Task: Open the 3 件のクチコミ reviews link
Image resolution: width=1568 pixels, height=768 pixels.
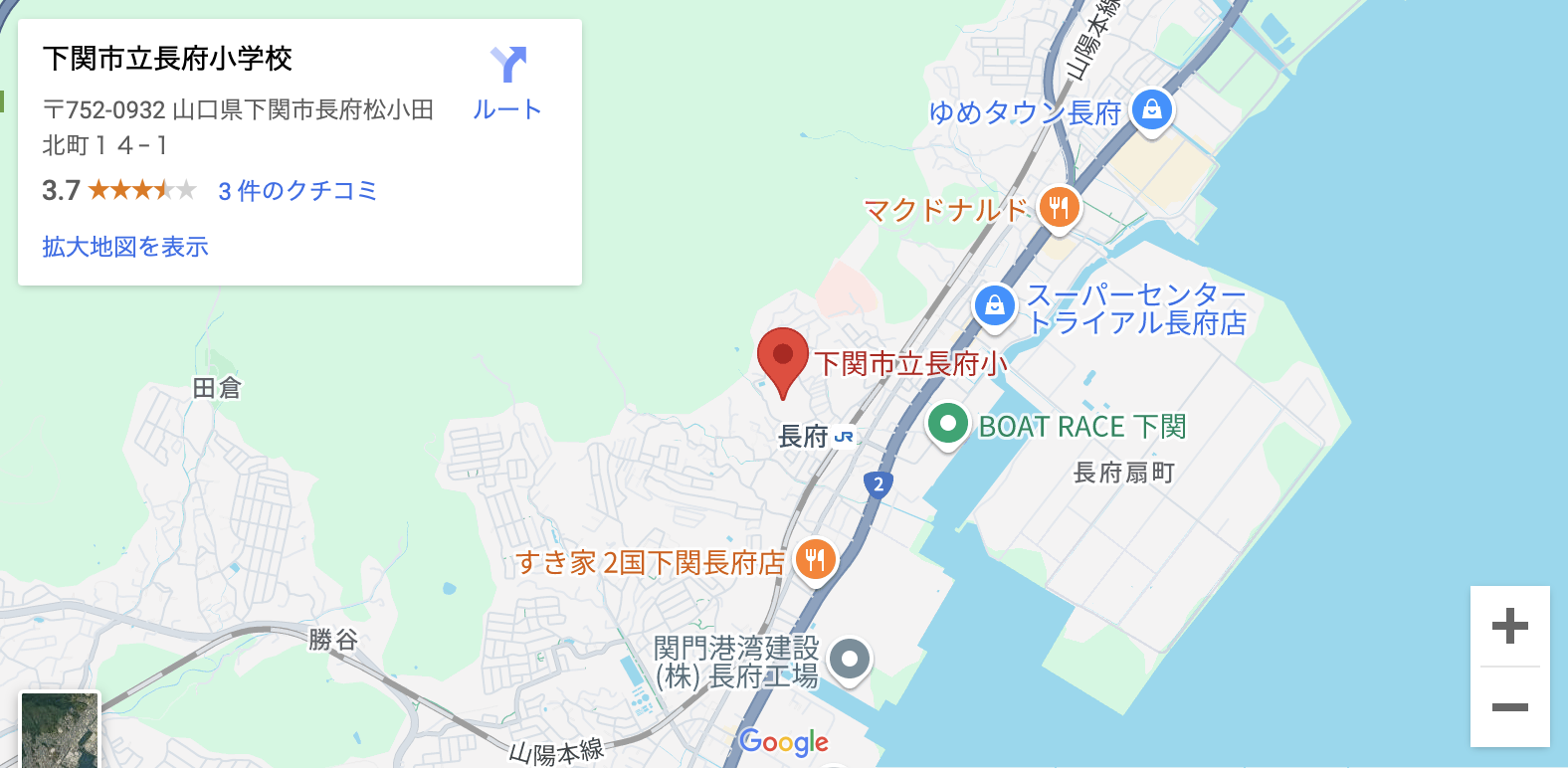Action: [297, 190]
